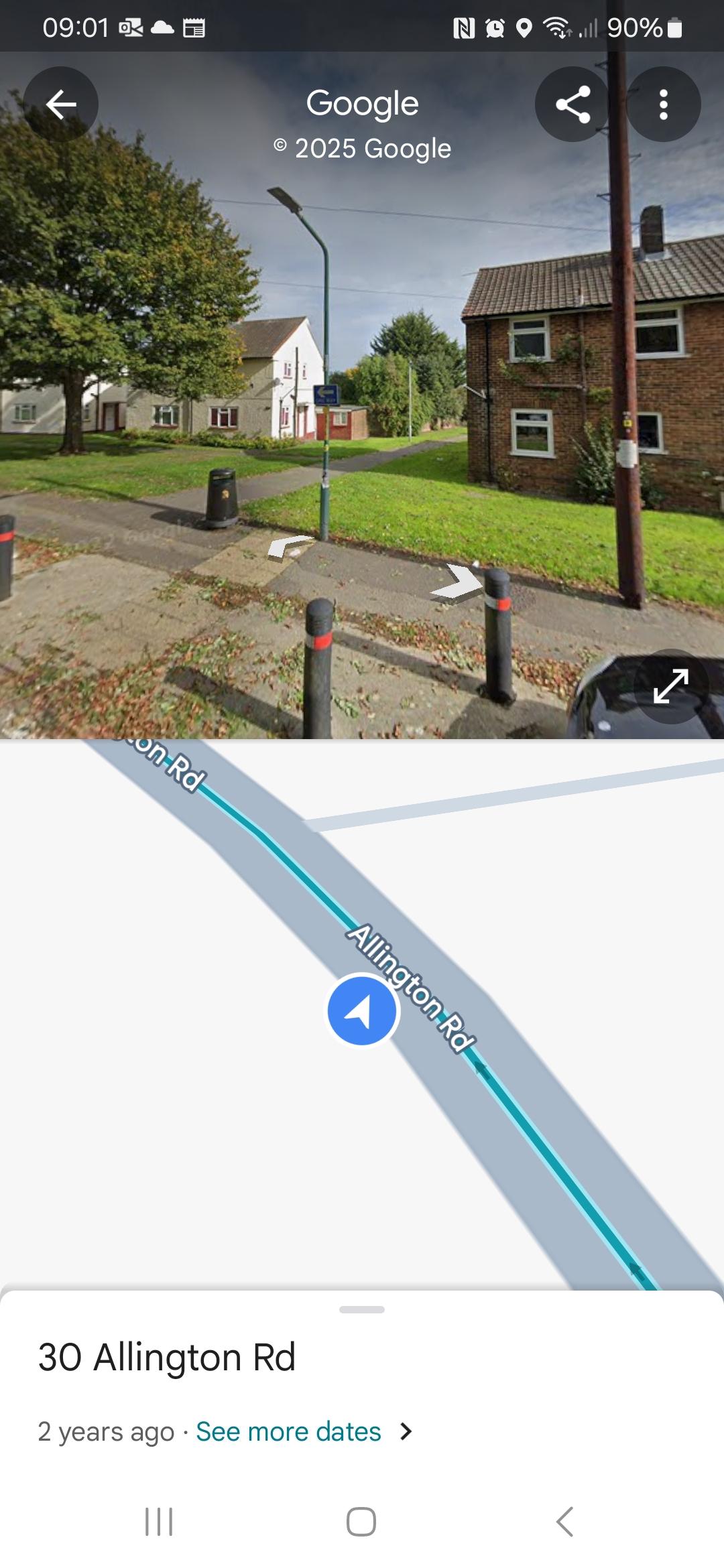Go to the home screen
Image resolution: width=724 pixels, height=1568 pixels.
click(361, 1522)
